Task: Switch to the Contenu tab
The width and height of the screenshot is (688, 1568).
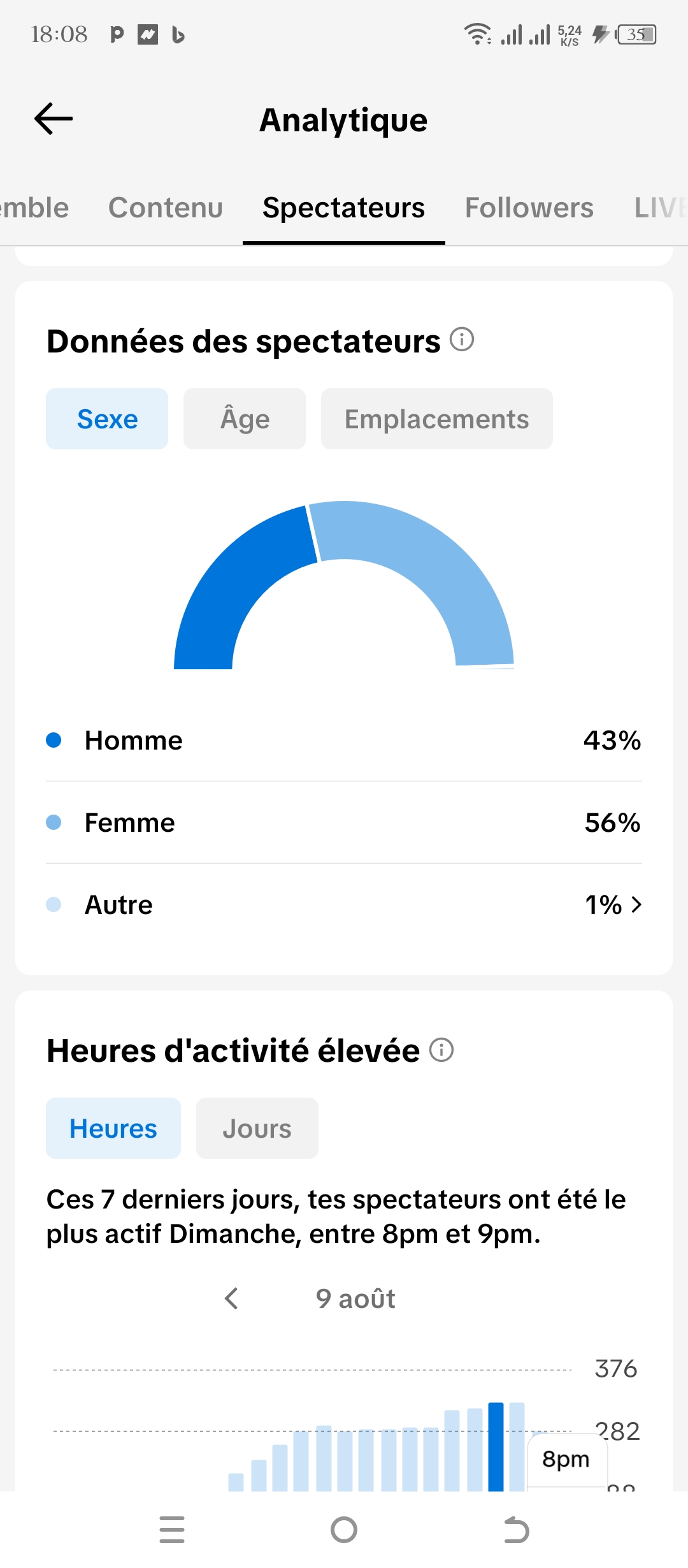Action: pos(166,208)
